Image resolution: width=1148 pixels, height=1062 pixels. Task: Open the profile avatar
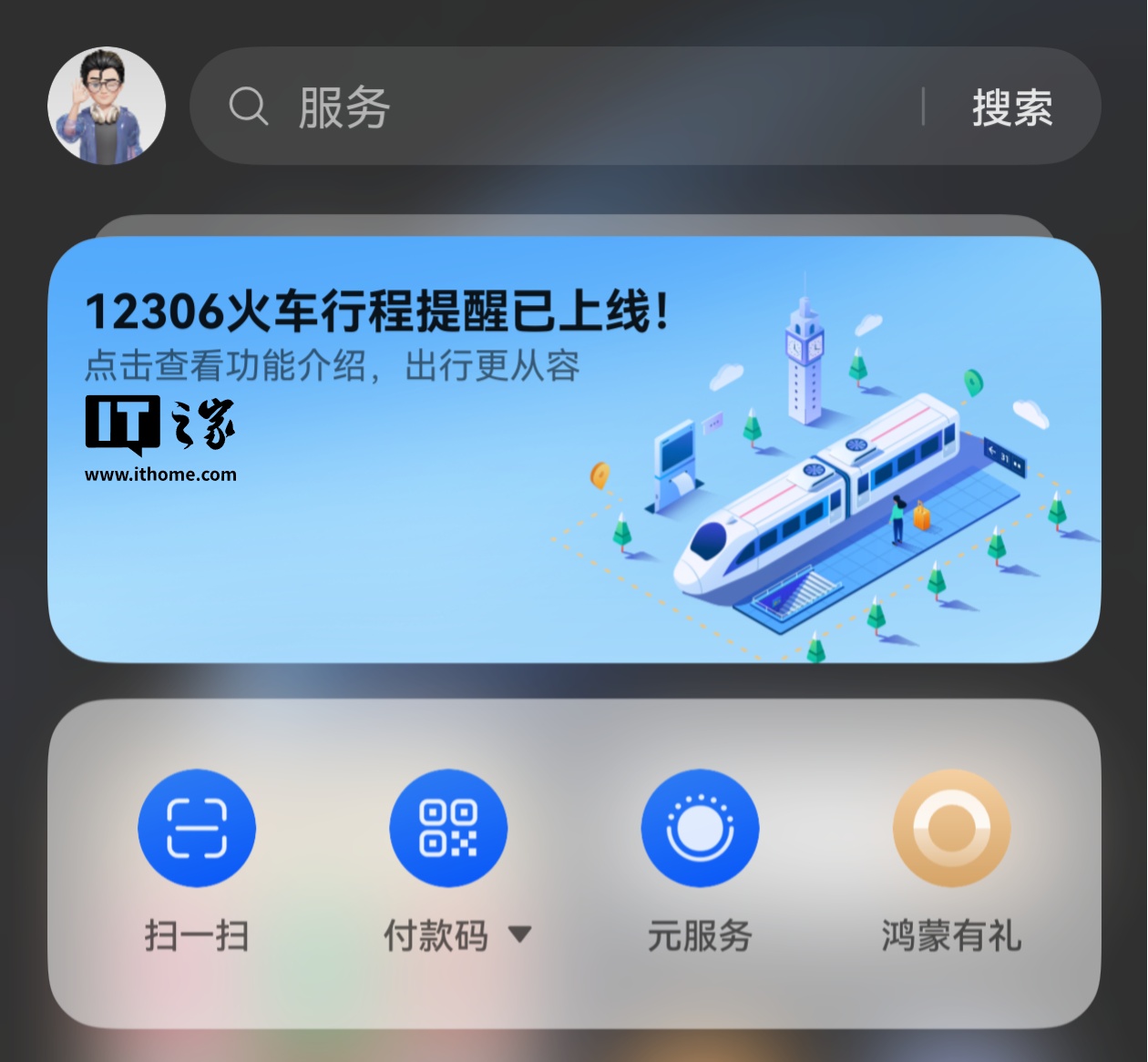click(107, 106)
